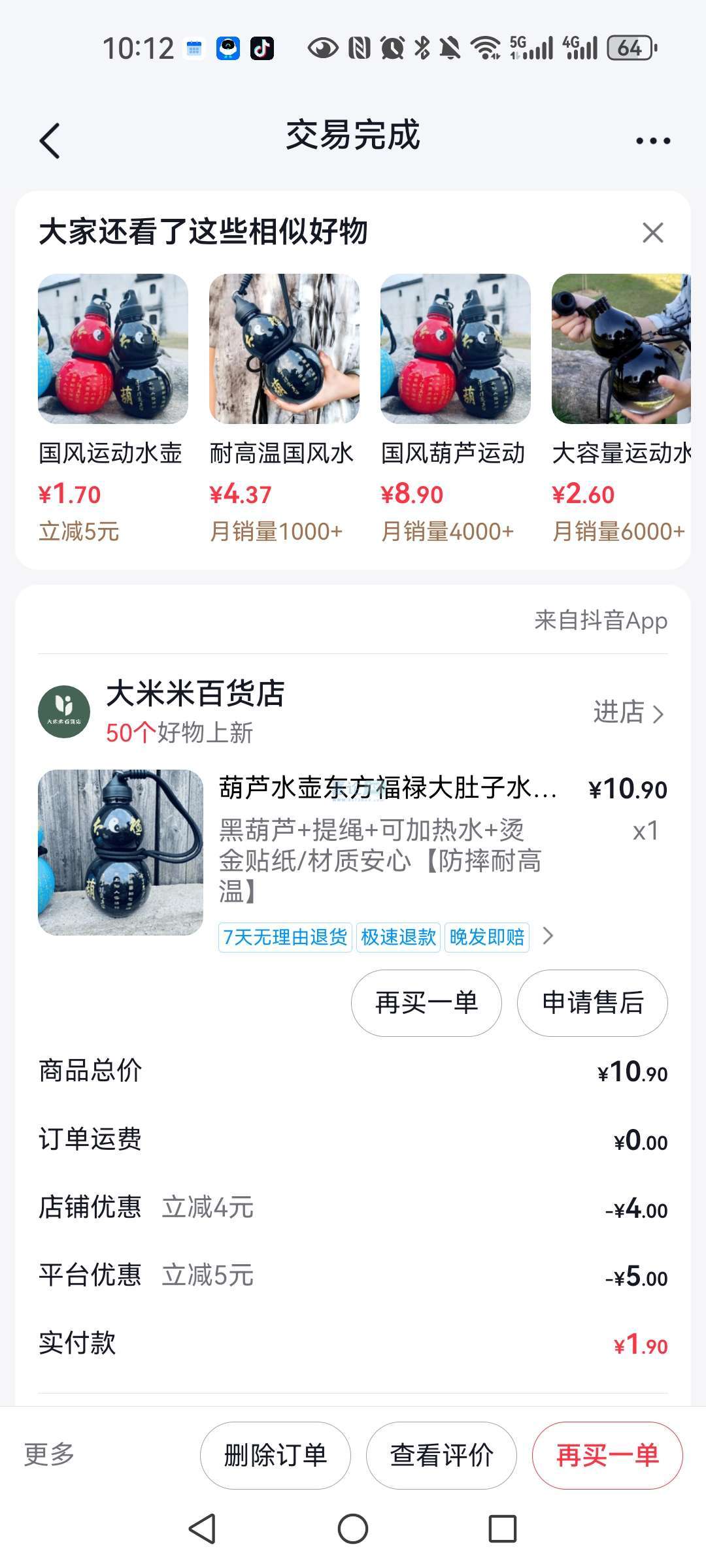Go back from the 交易完成 page
The width and height of the screenshot is (706, 1568).
click(50, 140)
